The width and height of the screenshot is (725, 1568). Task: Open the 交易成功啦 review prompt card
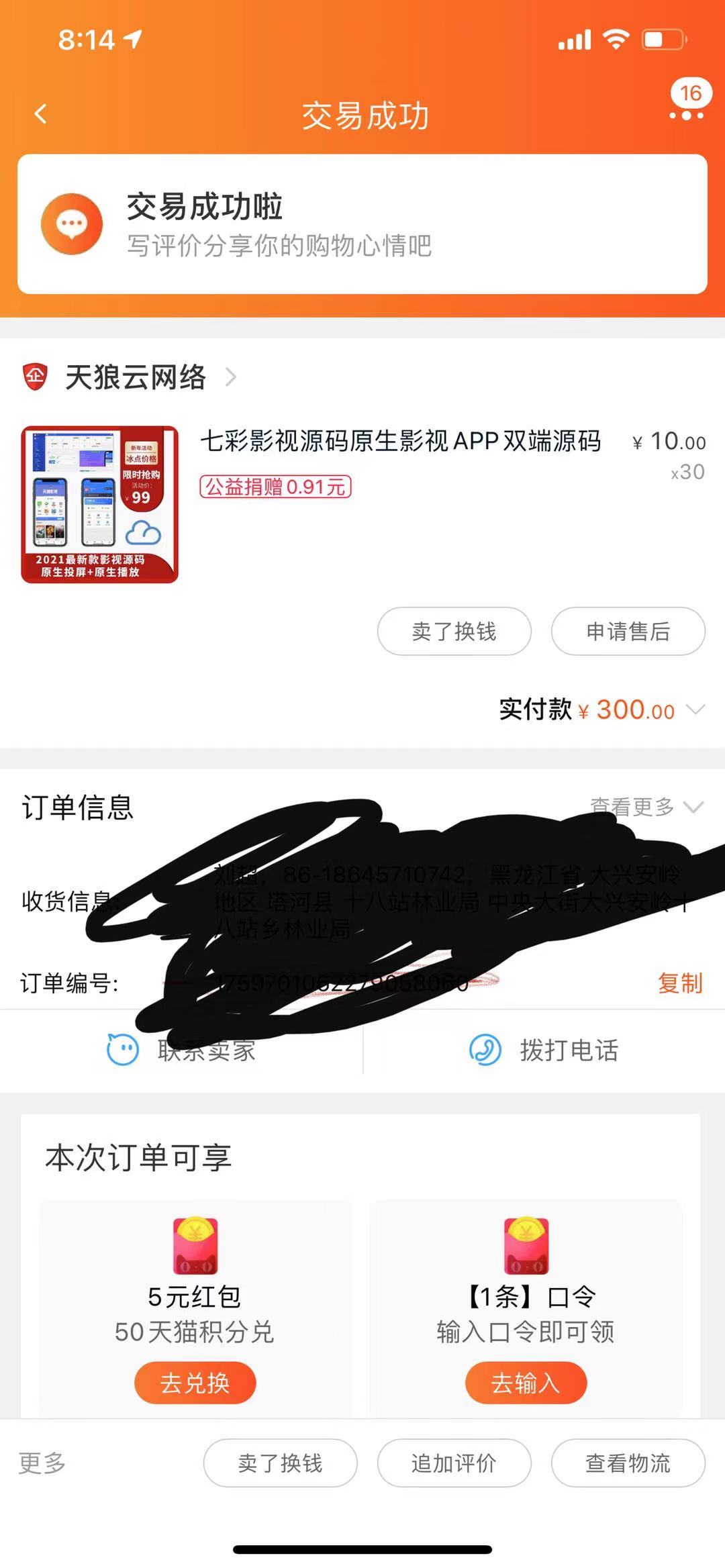coord(362,224)
